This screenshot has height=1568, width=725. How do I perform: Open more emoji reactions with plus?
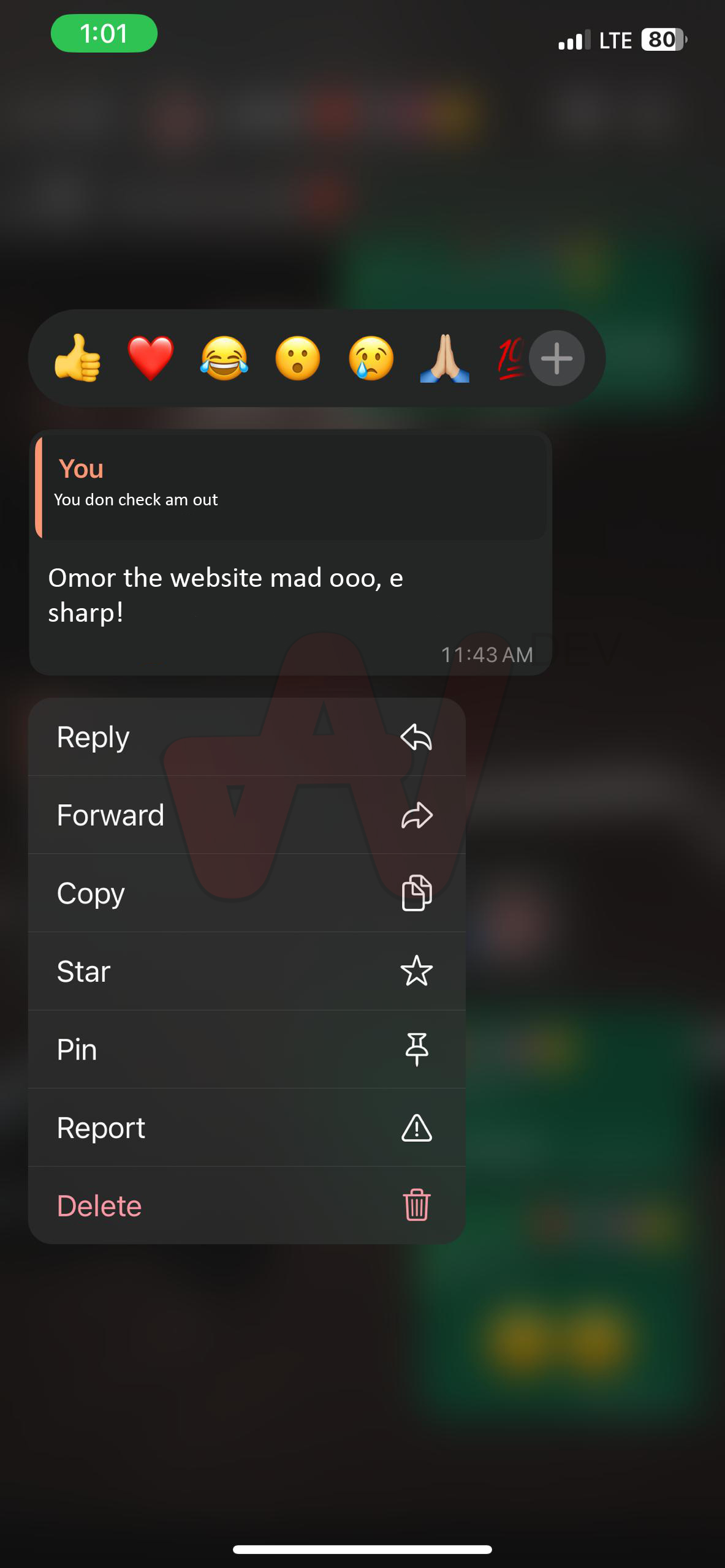[556, 358]
